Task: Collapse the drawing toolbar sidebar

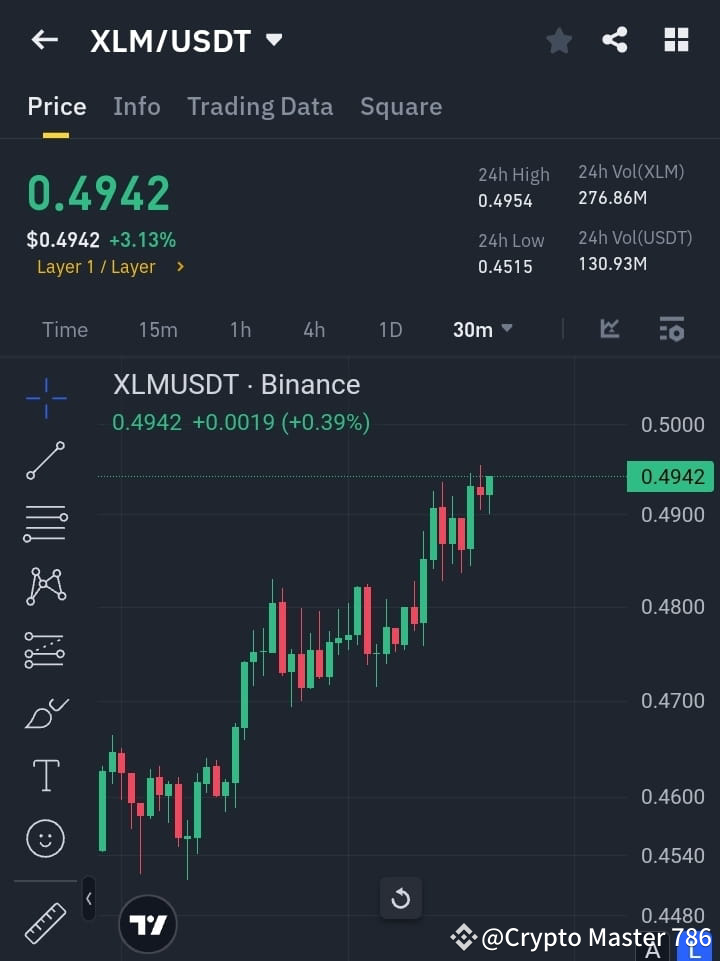Action: pos(88,898)
